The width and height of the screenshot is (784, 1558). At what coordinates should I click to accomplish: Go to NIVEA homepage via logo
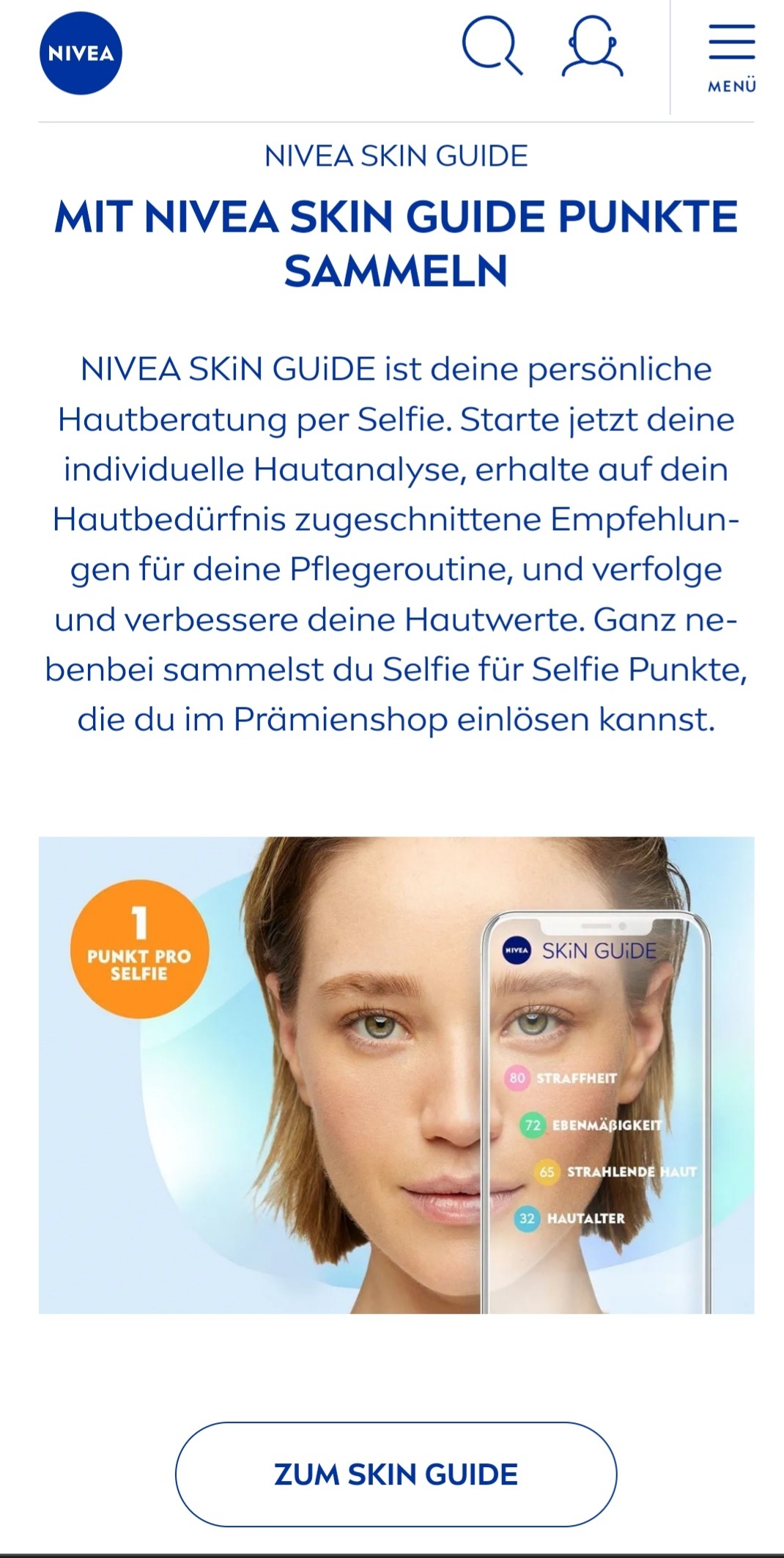coord(81,54)
